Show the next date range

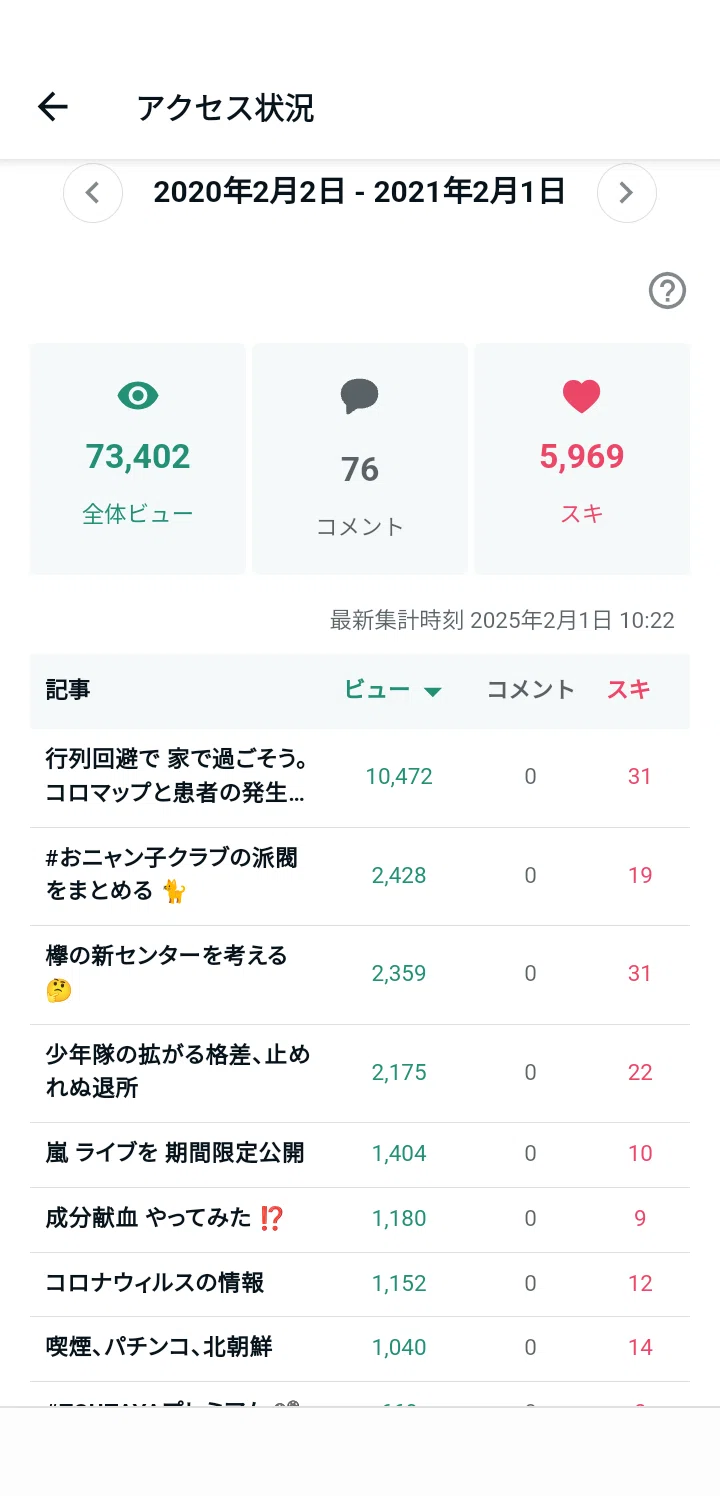point(627,193)
